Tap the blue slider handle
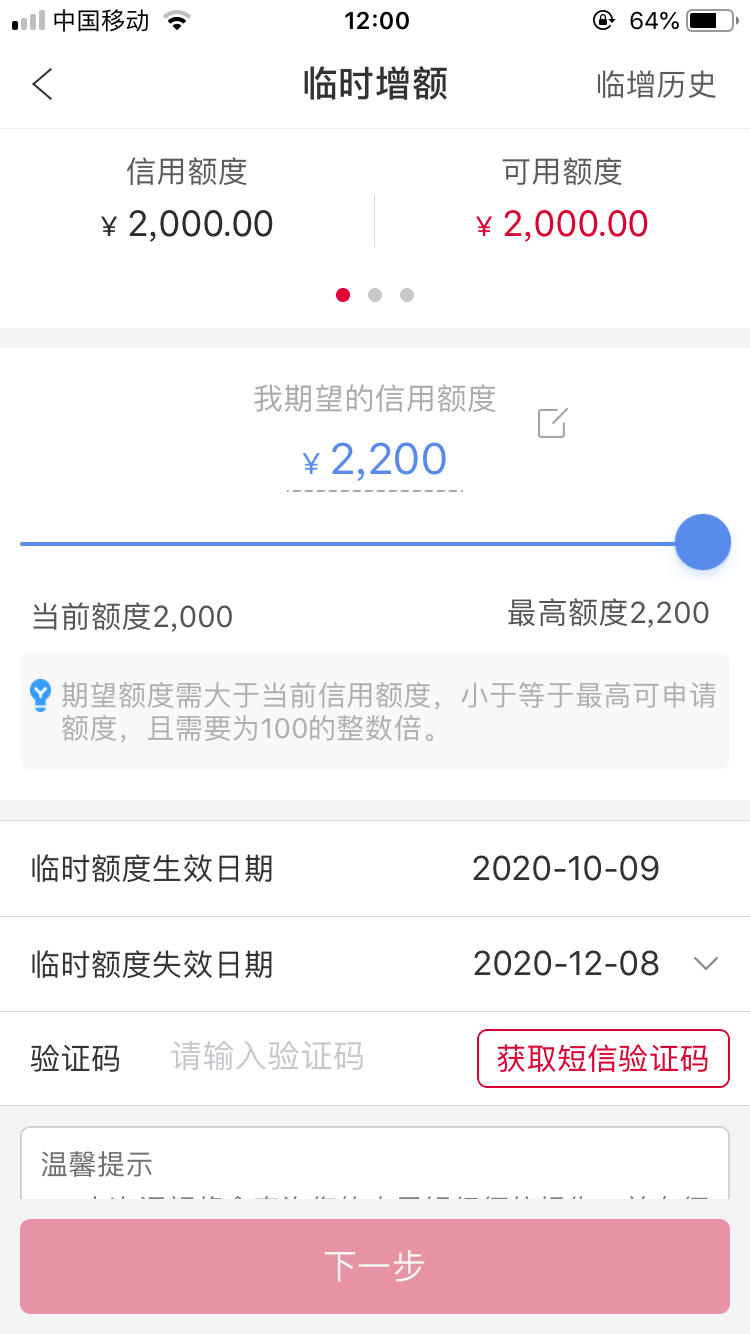This screenshot has width=750, height=1334. pos(703,543)
